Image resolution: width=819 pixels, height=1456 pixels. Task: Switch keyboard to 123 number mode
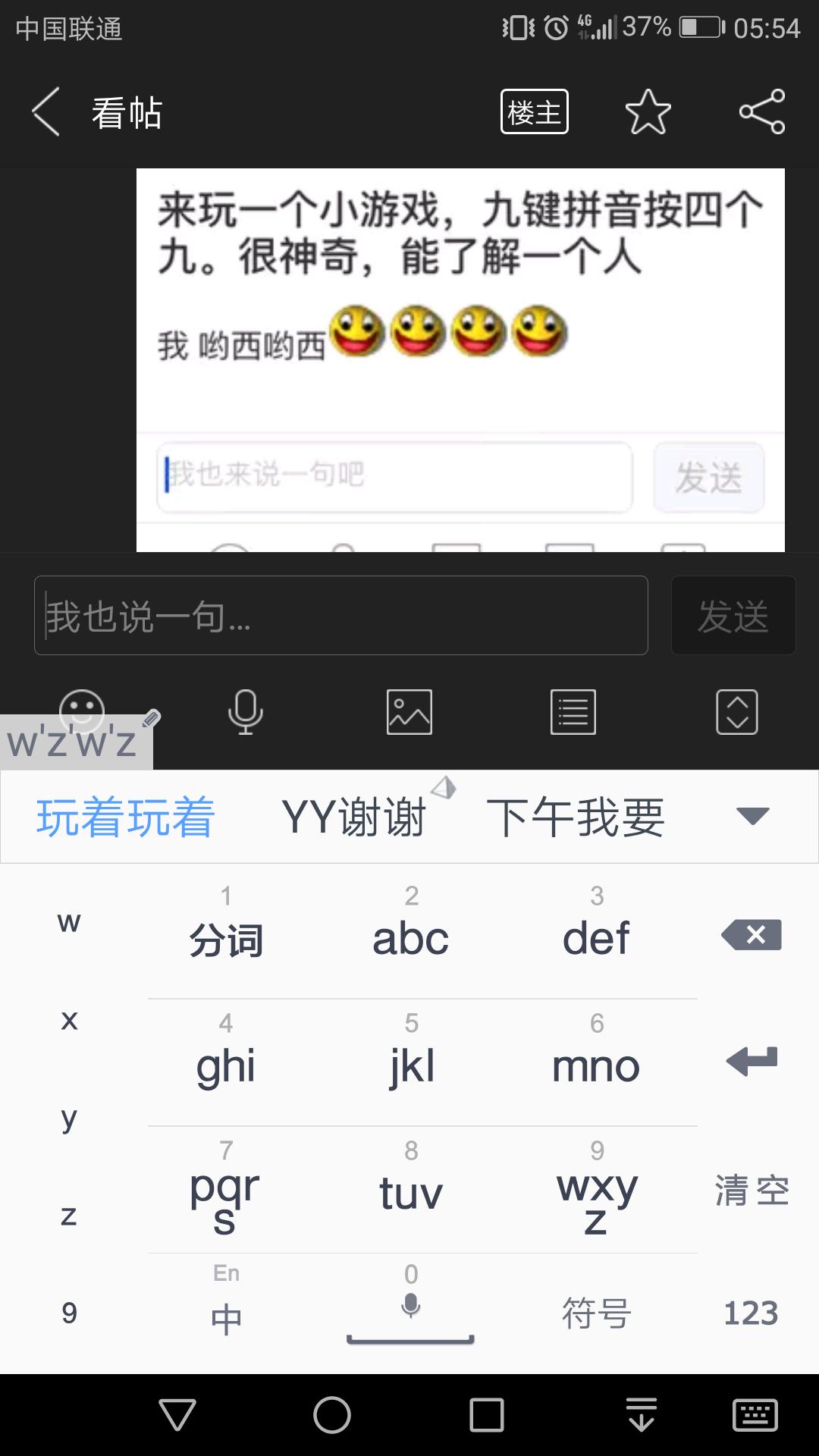tap(751, 1313)
